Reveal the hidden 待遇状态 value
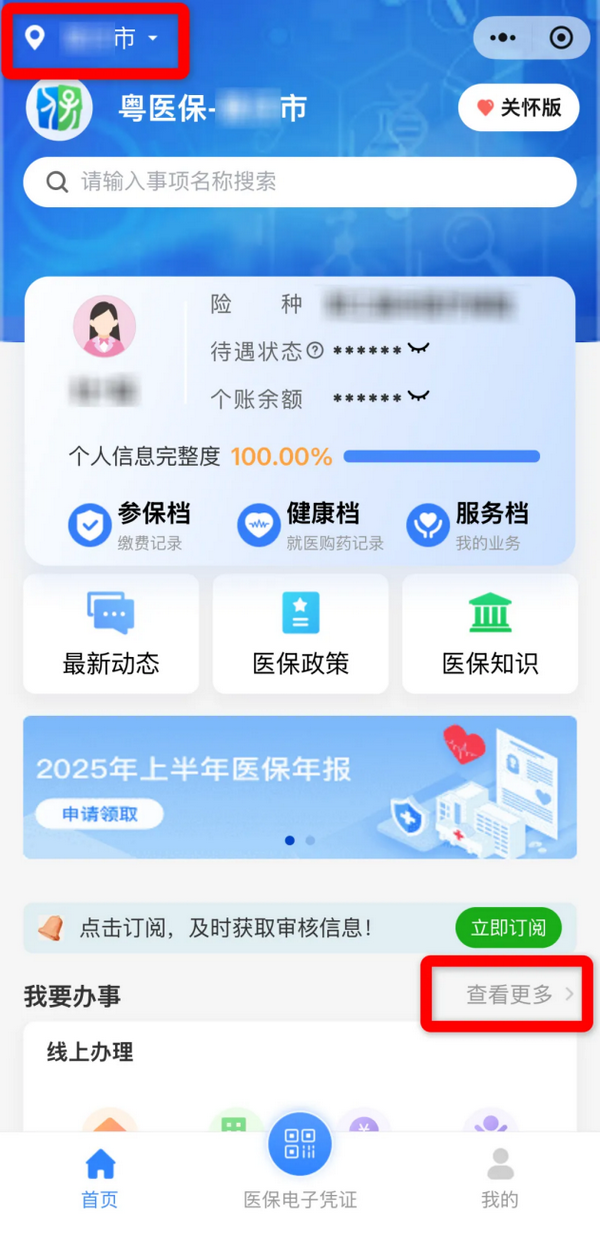600x1235 pixels. [x=418, y=349]
